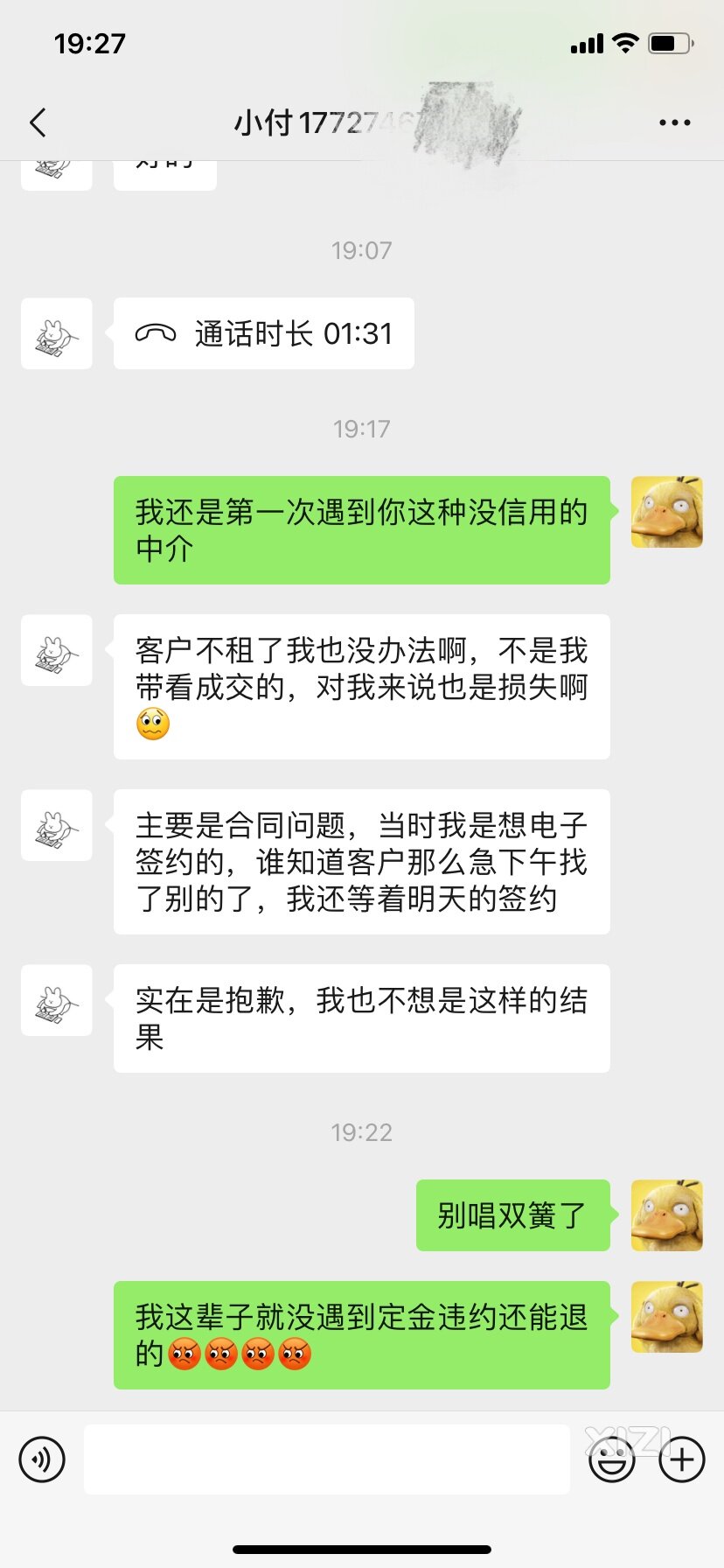
Task: Tap the call duration 01:31 message
Action: click(x=263, y=333)
